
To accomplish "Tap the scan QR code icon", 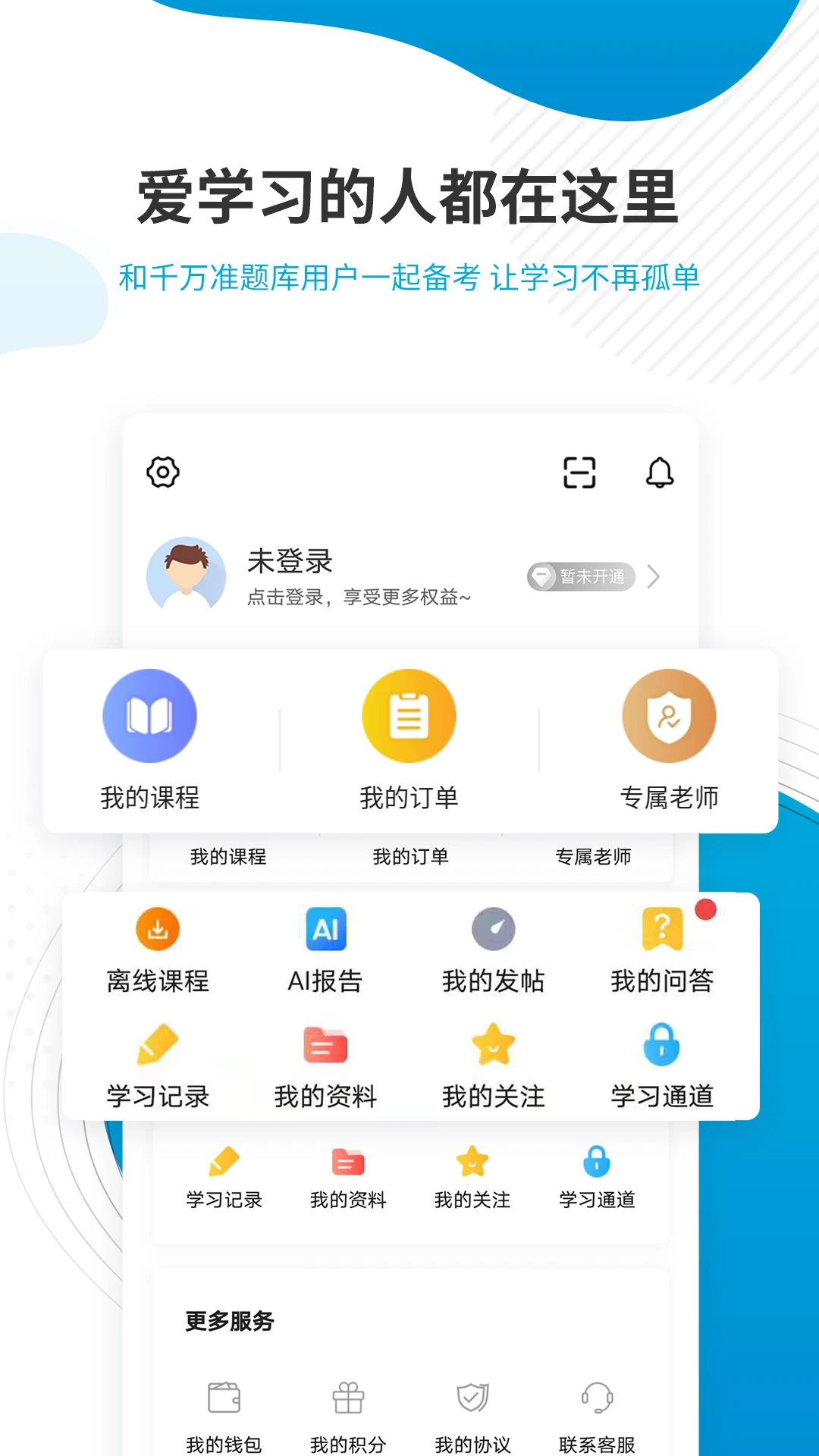I will click(580, 472).
